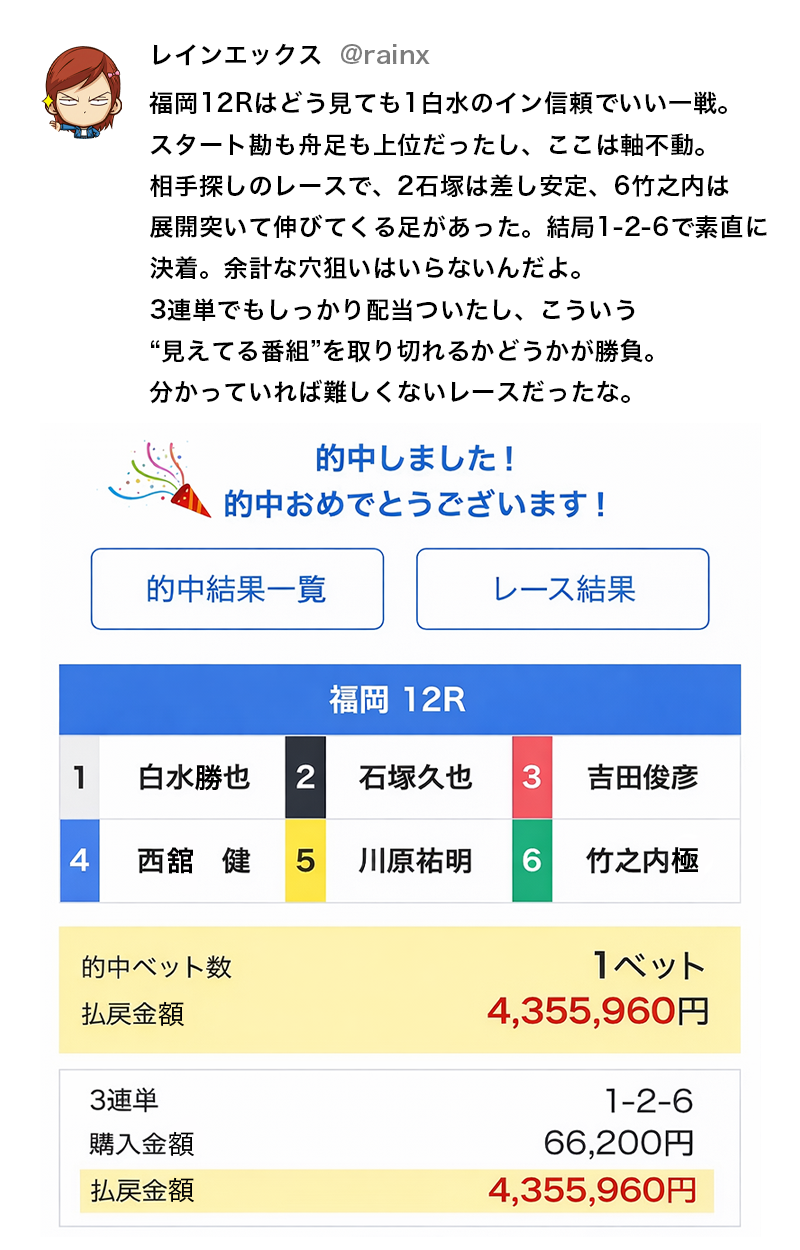Open the レース結果 race results
800x1250 pixels.
pyautogui.click(x=563, y=589)
